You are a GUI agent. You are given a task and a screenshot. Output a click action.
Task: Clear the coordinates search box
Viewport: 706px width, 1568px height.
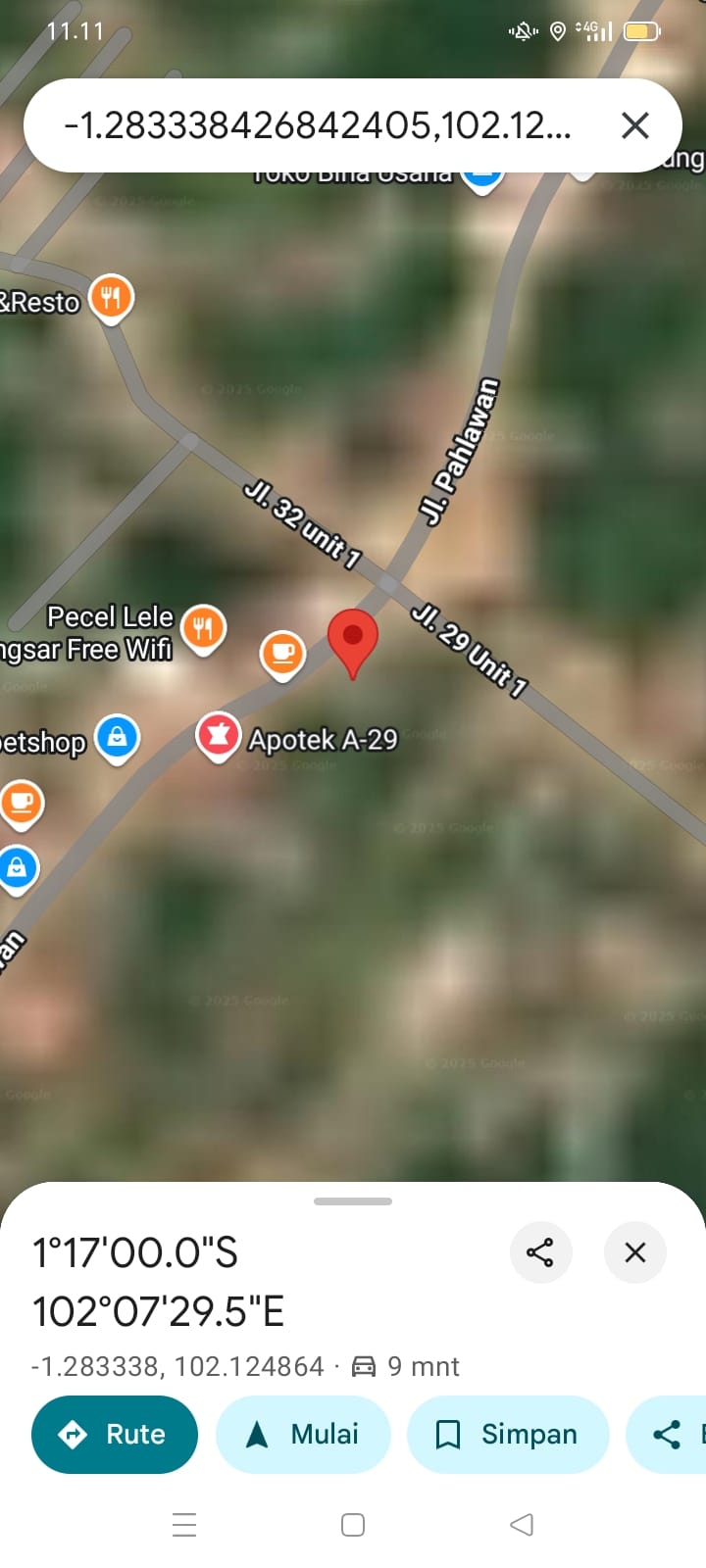pos(635,125)
